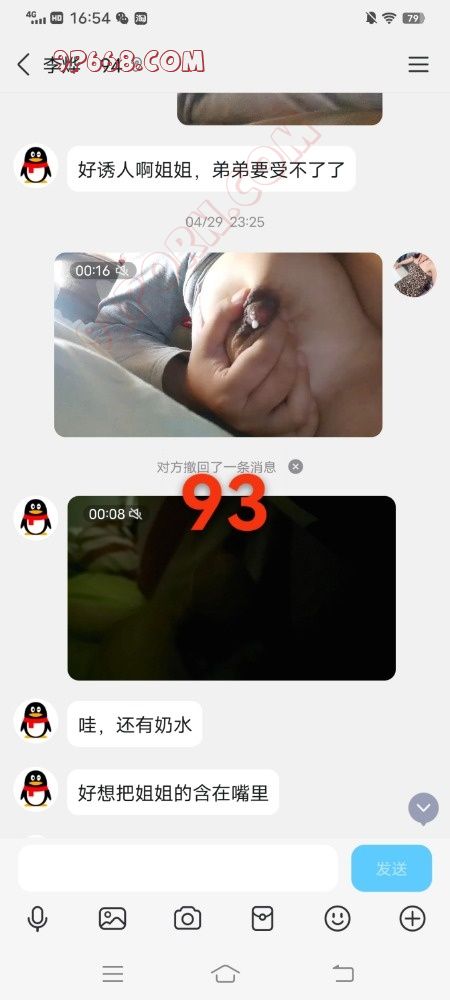Image resolution: width=450 pixels, height=1000 pixels.
Task: Focus the message text field
Action: pyautogui.click(x=178, y=868)
